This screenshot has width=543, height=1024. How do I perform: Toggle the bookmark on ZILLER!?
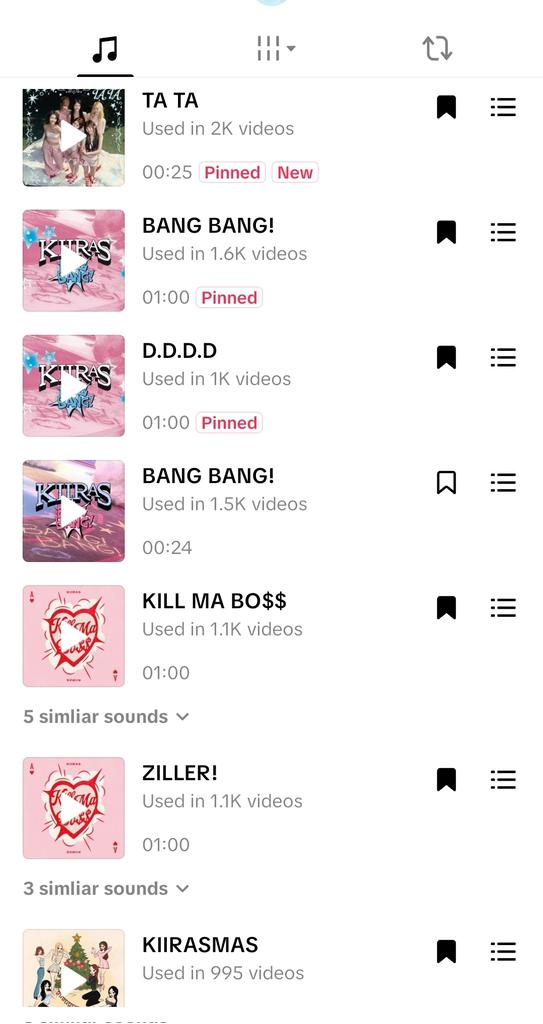pyautogui.click(x=446, y=780)
